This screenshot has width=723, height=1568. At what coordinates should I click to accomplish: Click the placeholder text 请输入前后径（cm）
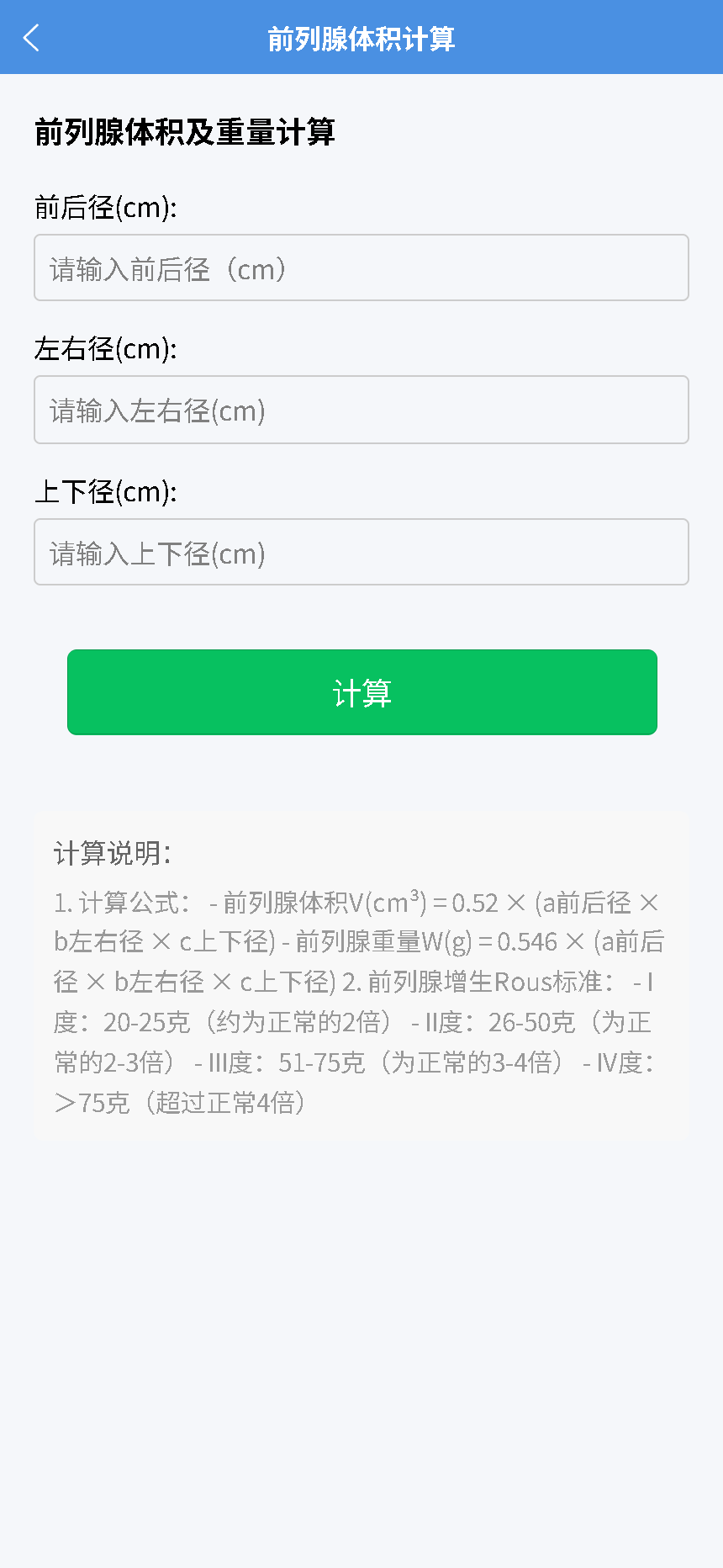pos(167,268)
